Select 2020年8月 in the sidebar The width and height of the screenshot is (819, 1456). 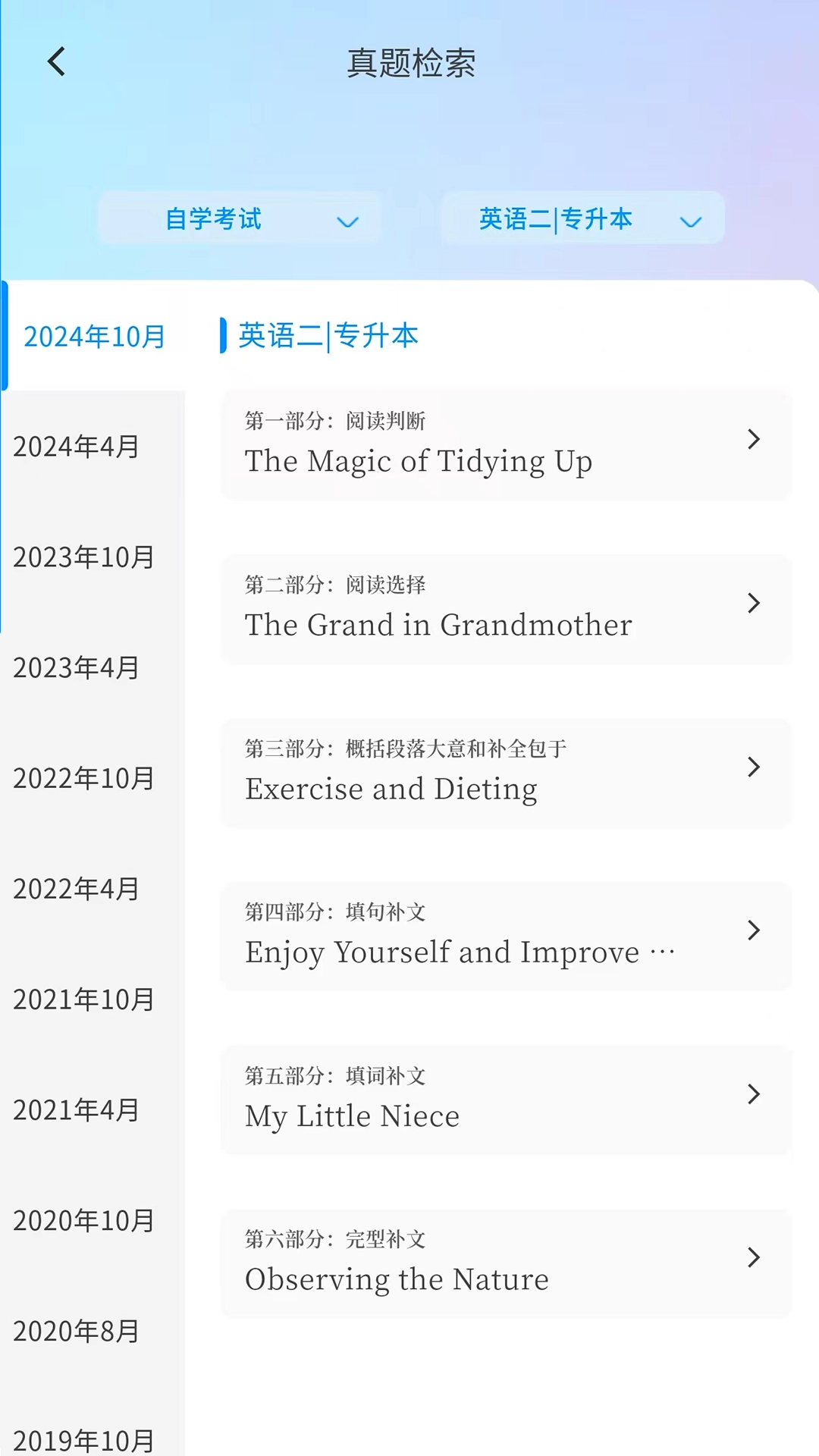click(77, 1331)
